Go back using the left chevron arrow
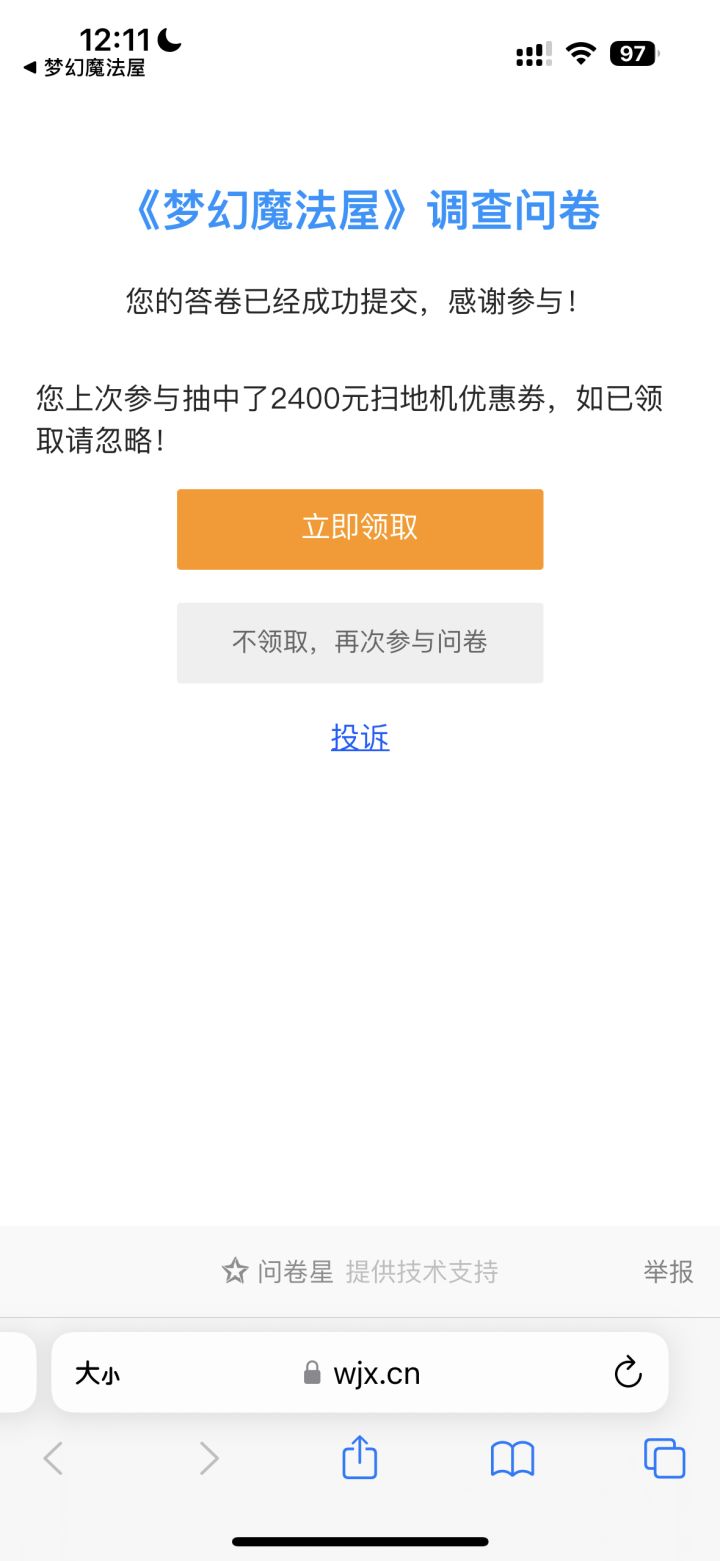720x1561 pixels. point(52,1458)
